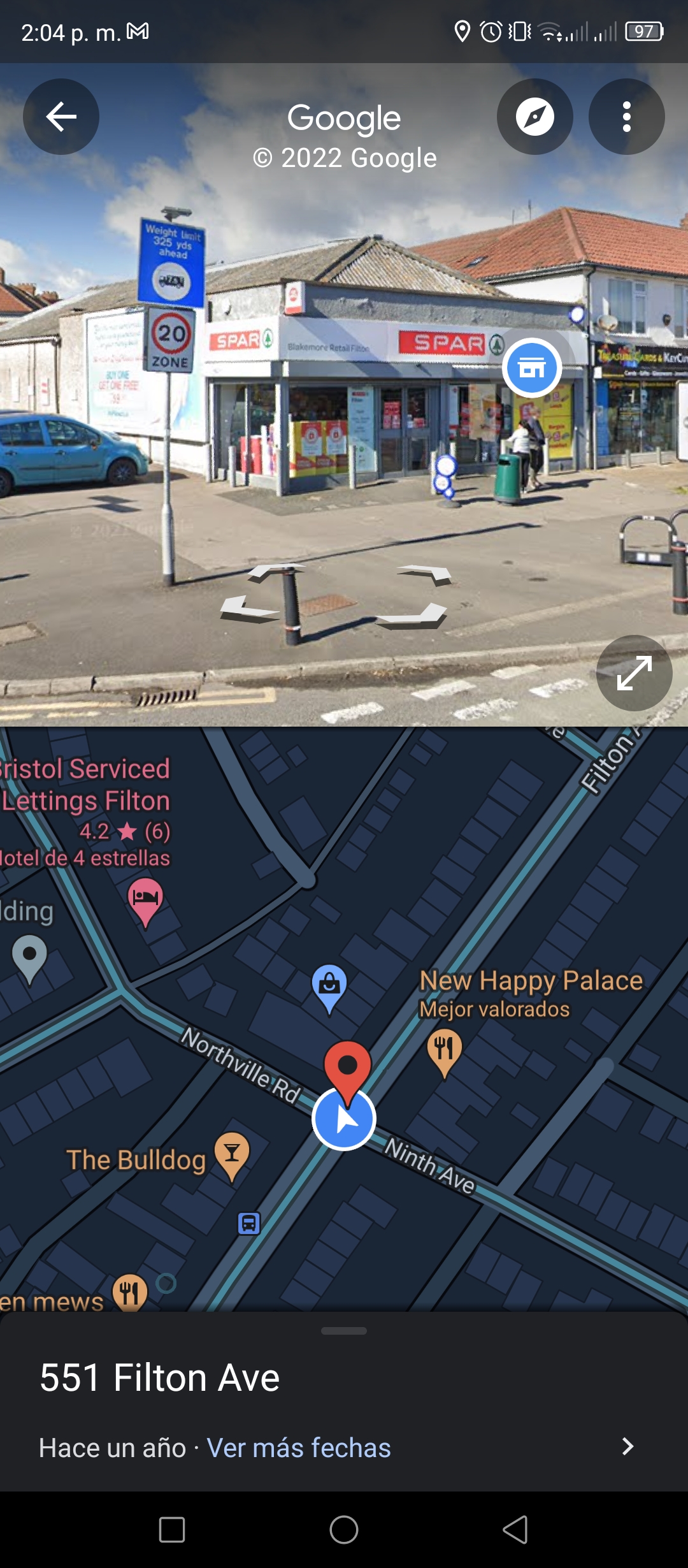
Task: Go to the system home screen
Action: (344, 1529)
